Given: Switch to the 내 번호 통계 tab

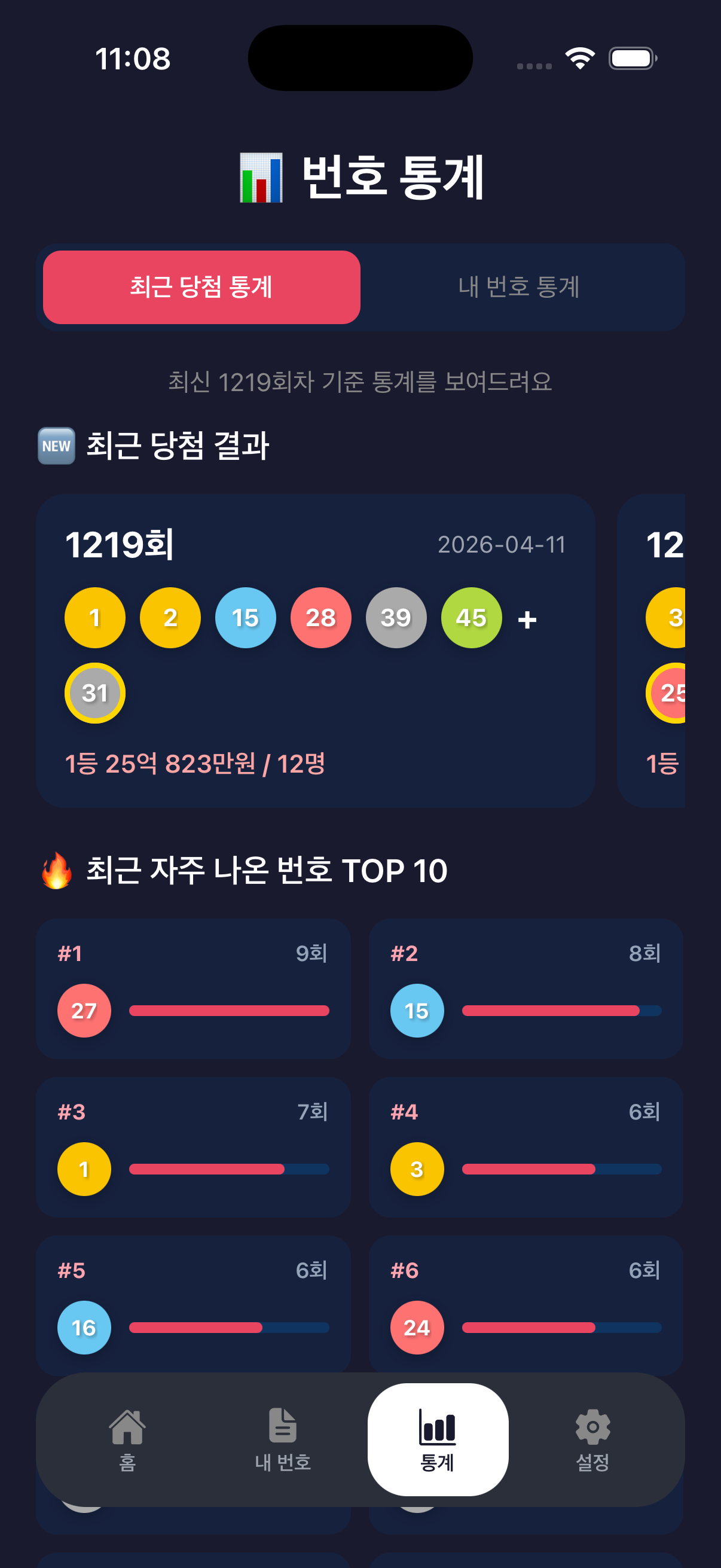Looking at the screenshot, I should pos(519,286).
